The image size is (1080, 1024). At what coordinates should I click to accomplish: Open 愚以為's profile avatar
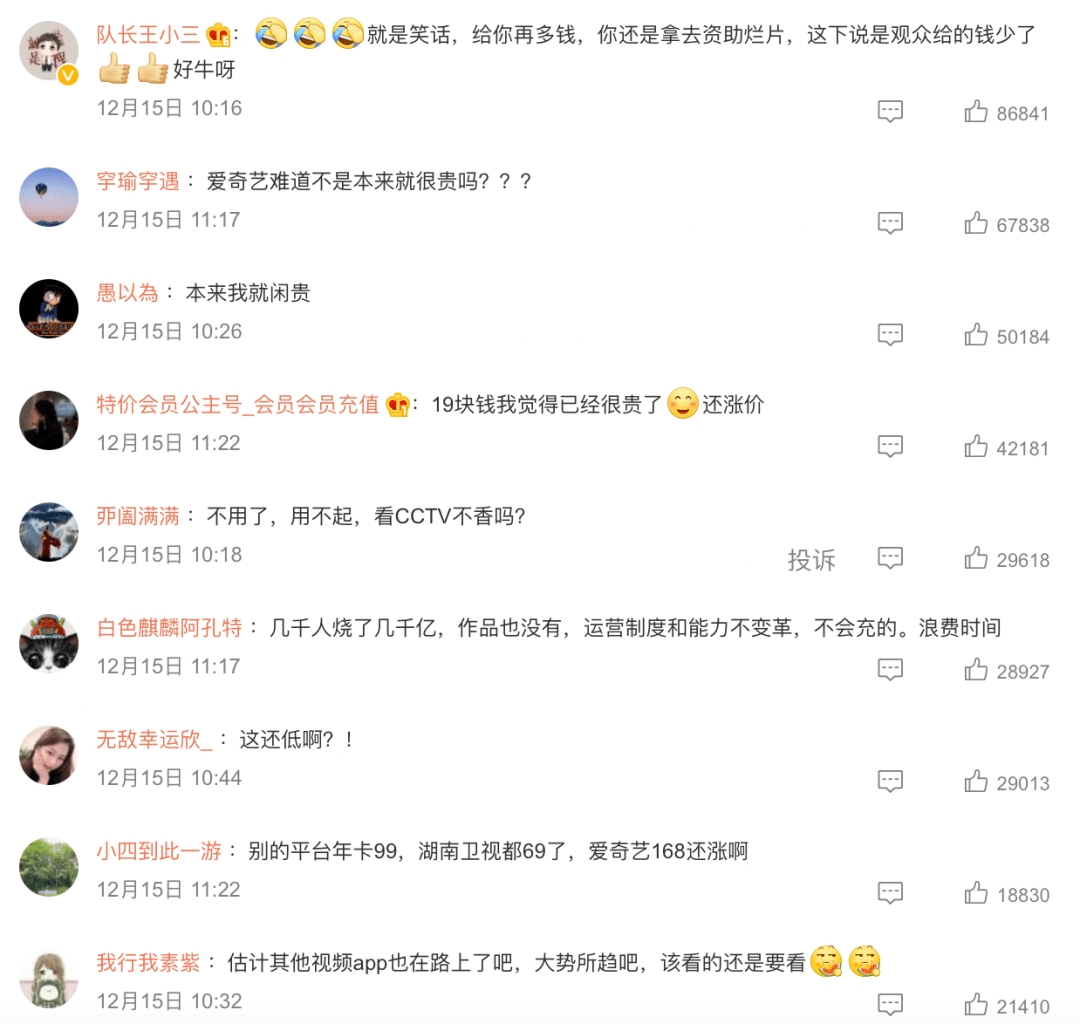[x=48, y=309]
